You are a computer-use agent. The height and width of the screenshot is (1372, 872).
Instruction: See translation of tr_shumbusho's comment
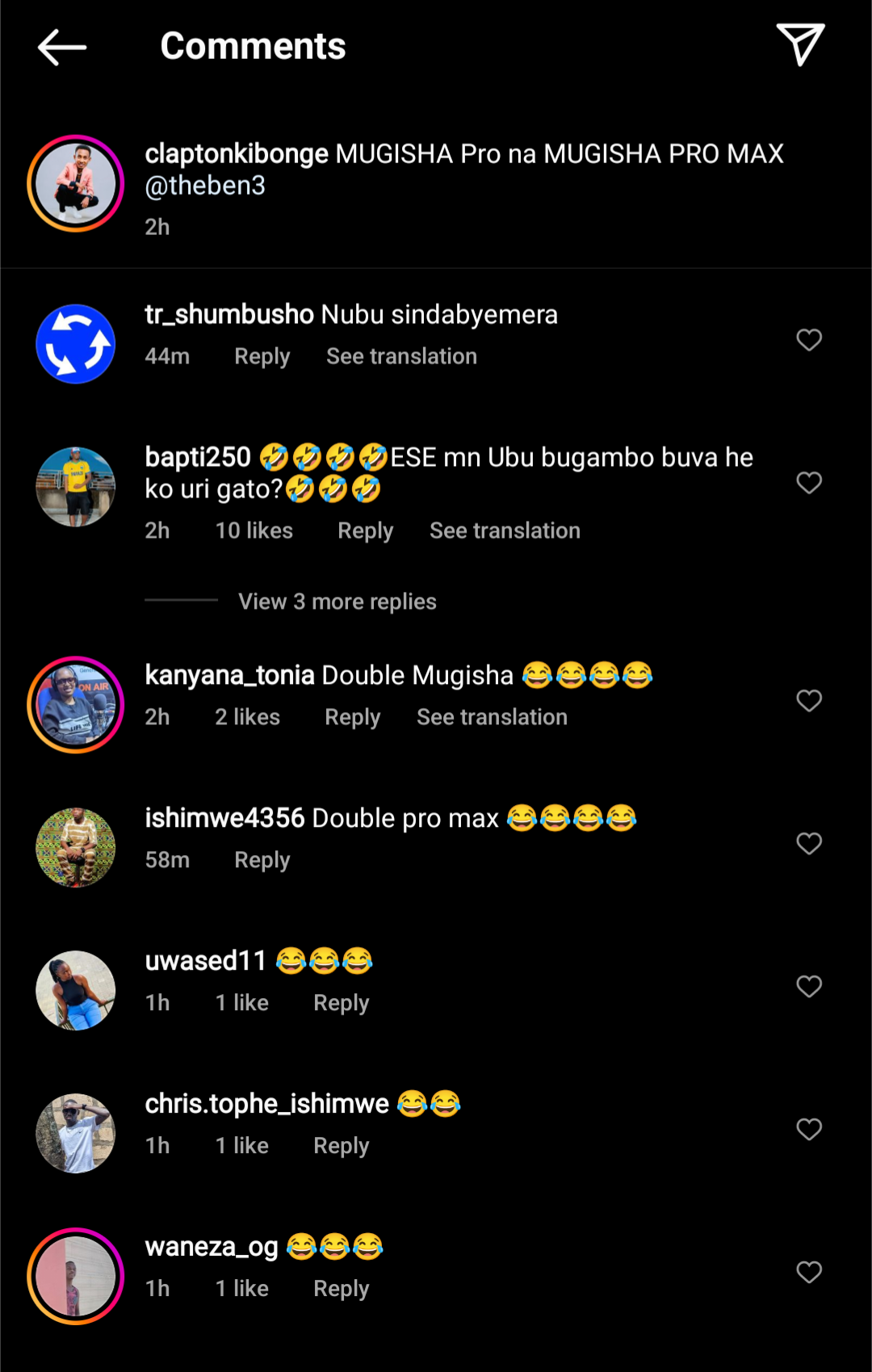coord(401,356)
